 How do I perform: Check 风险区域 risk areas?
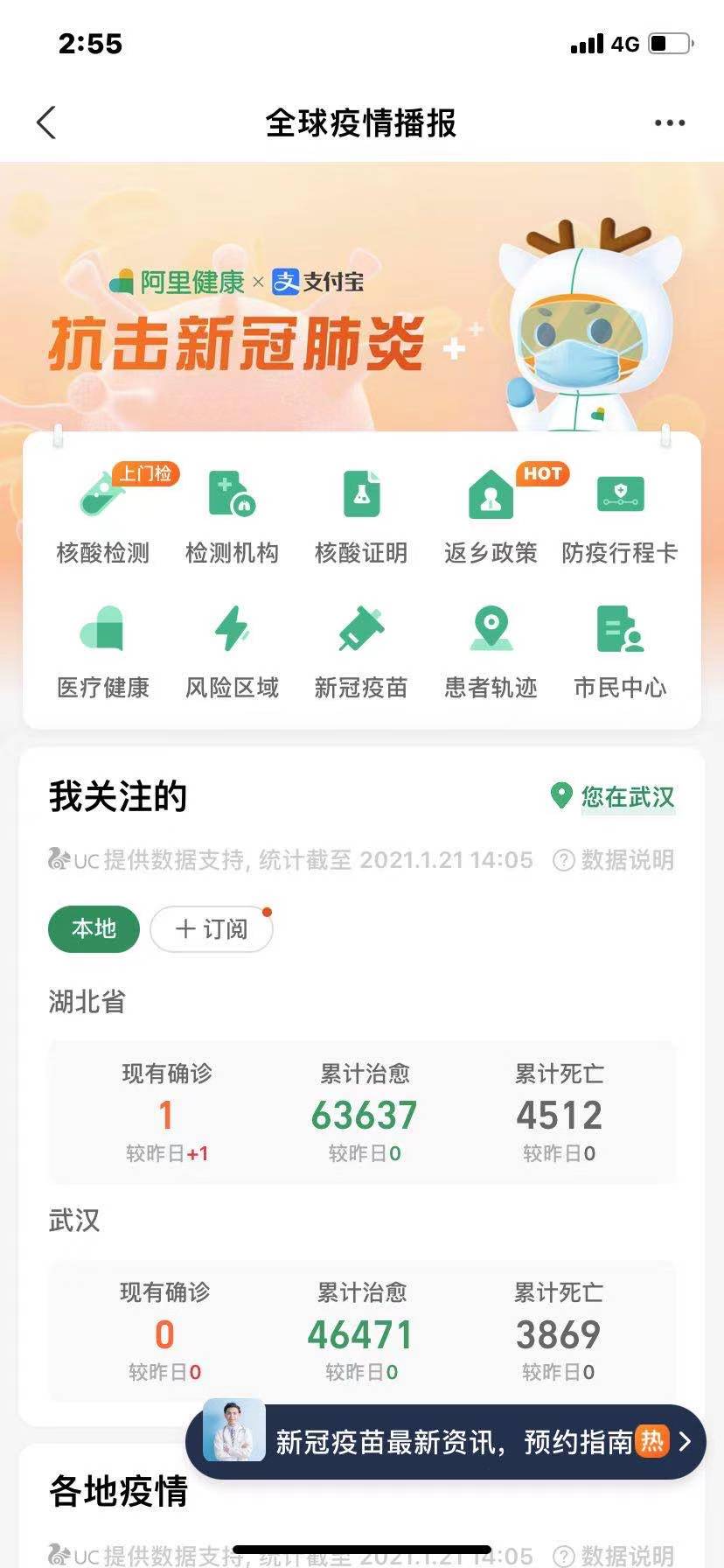tap(232, 652)
